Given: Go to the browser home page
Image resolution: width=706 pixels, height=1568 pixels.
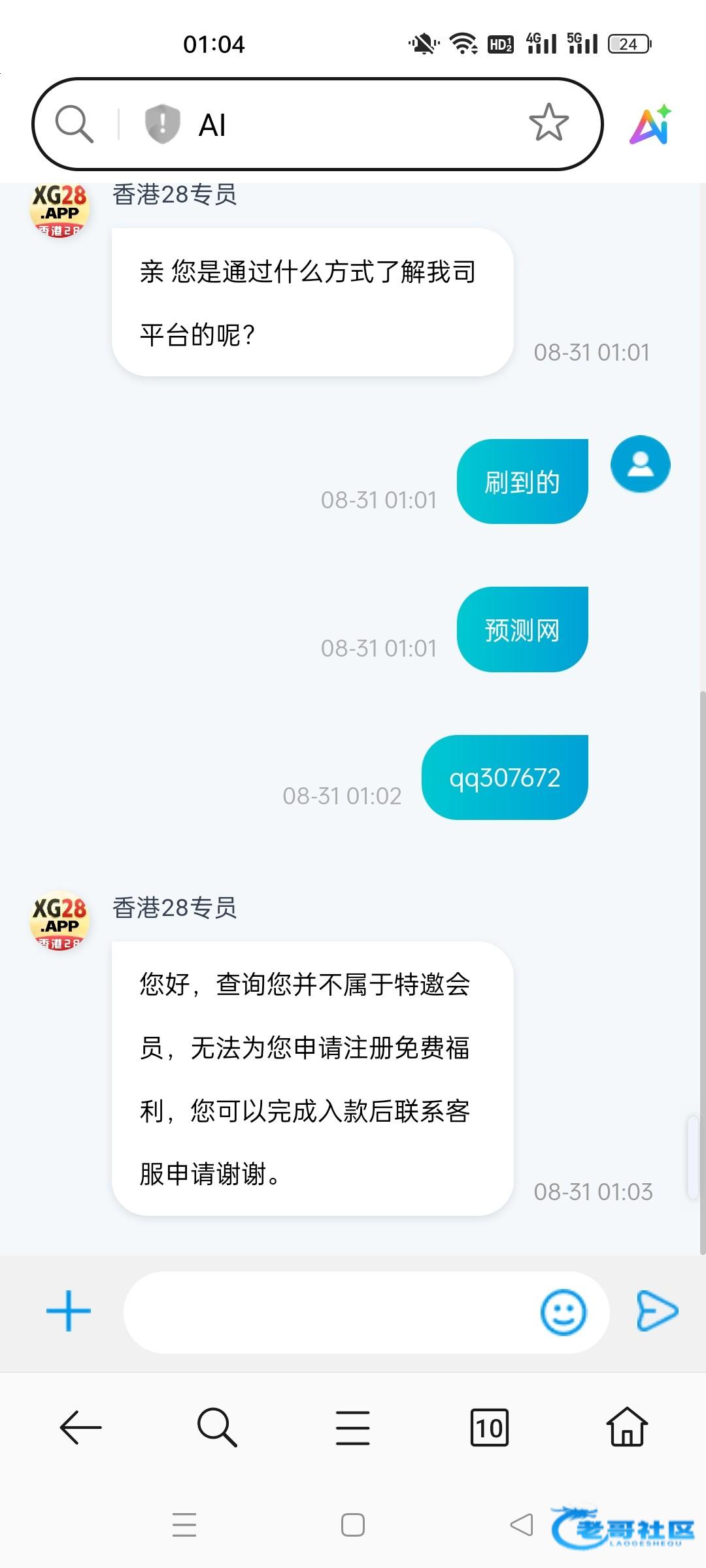Looking at the screenshot, I should pos(627,1428).
